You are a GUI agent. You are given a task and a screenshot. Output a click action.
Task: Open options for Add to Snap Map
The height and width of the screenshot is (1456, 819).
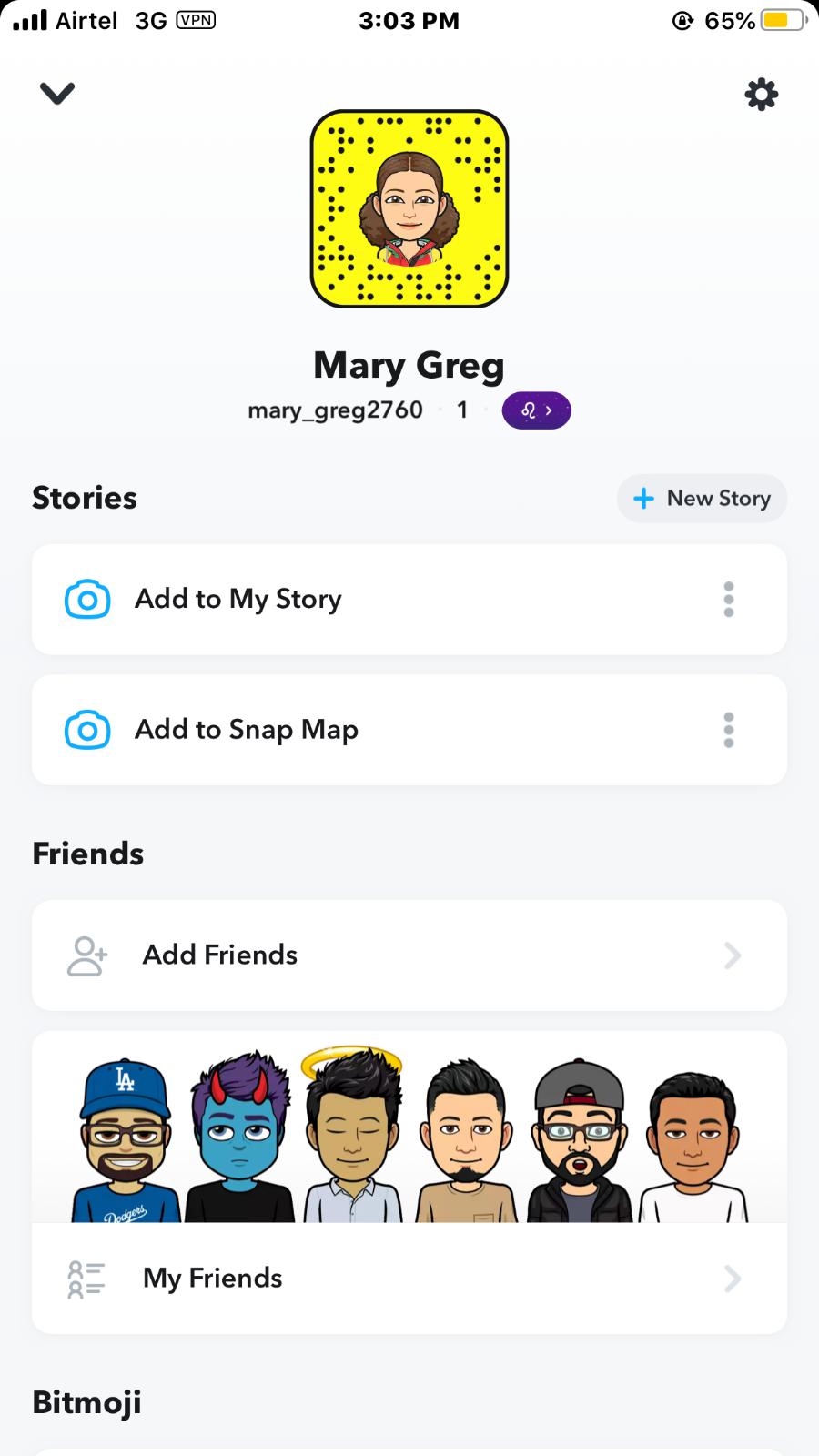728,730
